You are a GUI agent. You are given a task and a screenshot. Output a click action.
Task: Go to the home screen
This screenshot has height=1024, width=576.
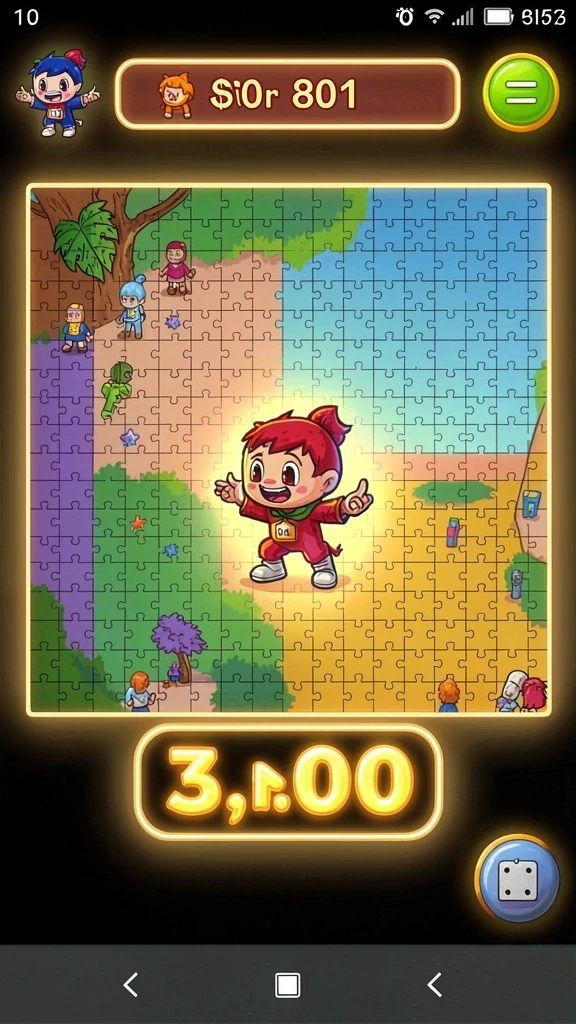[287, 984]
